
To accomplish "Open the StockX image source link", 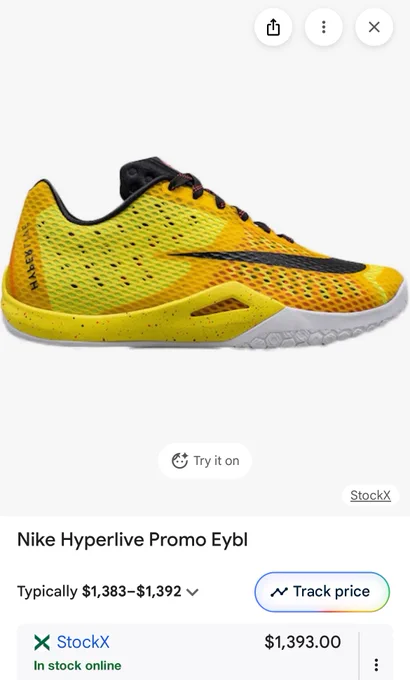I will [x=370, y=495].
